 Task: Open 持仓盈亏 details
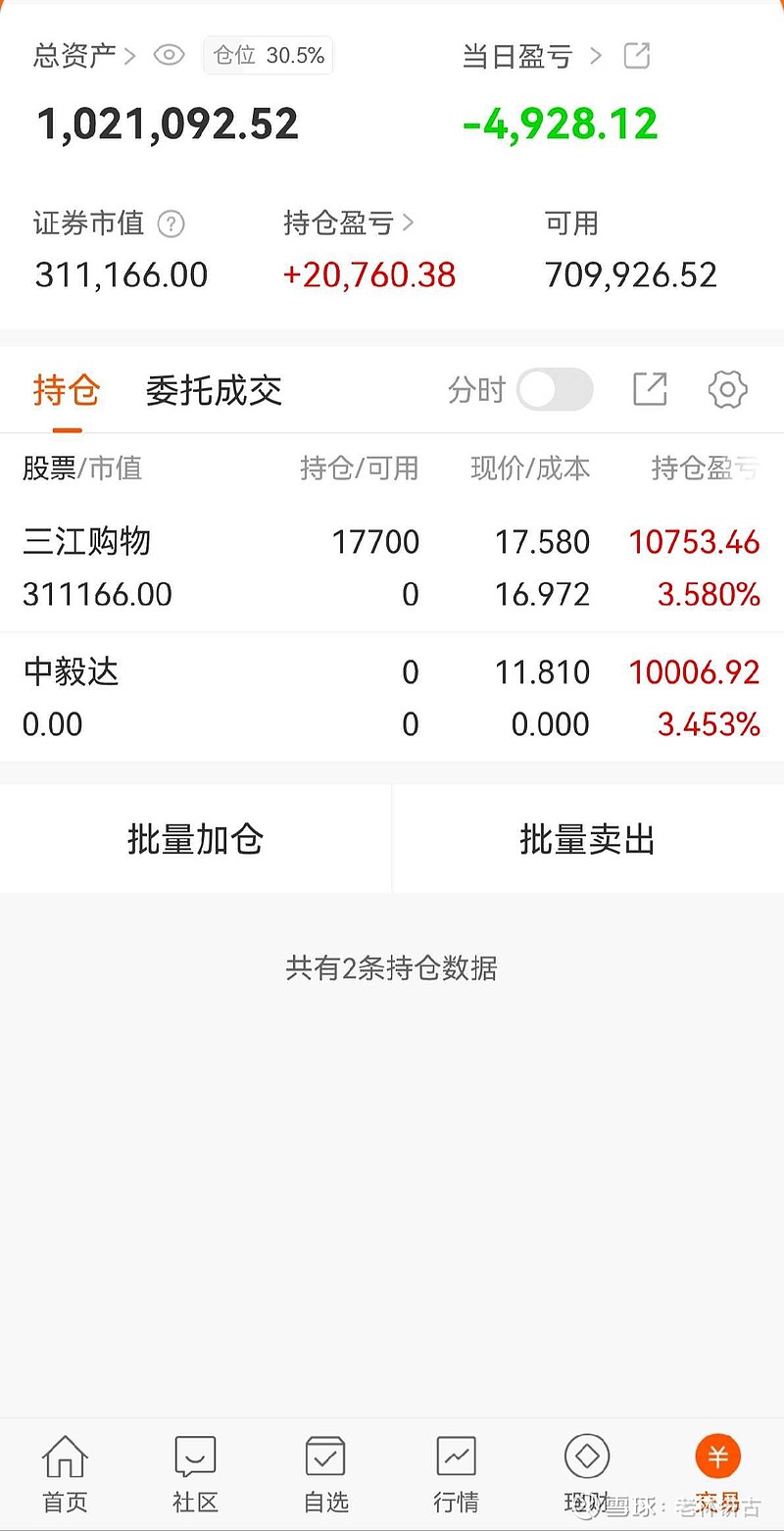pyautogui.click(x=349, y=223)
